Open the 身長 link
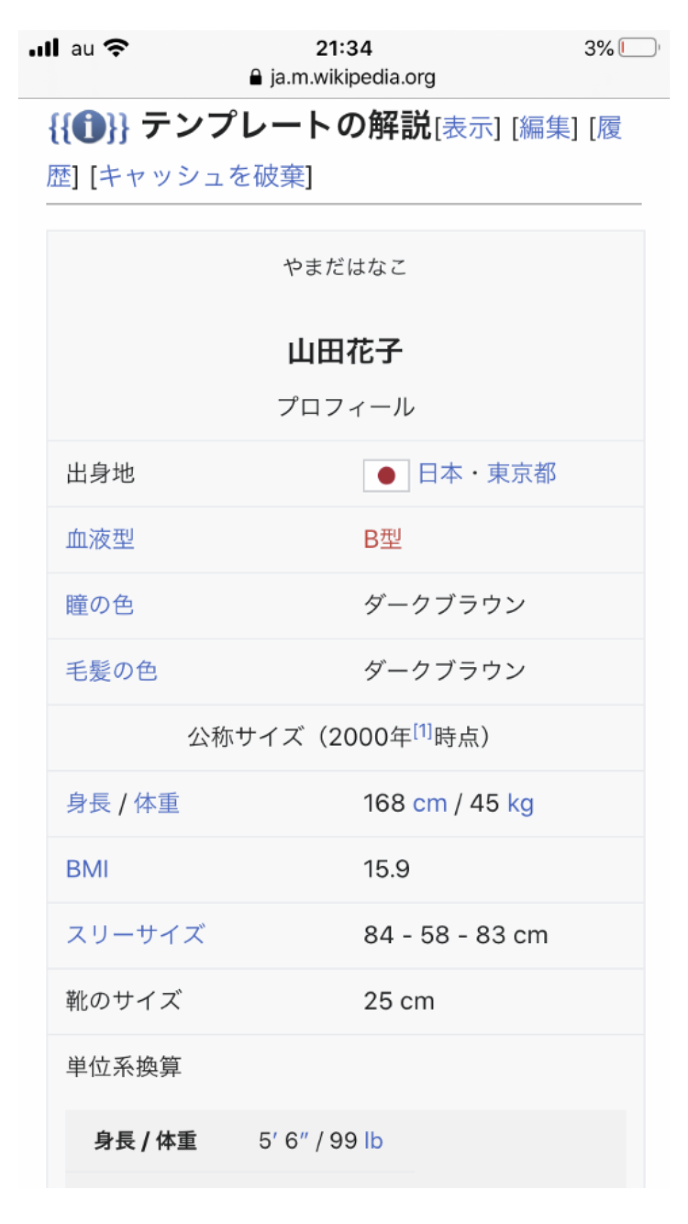 (x=88, y=804)
